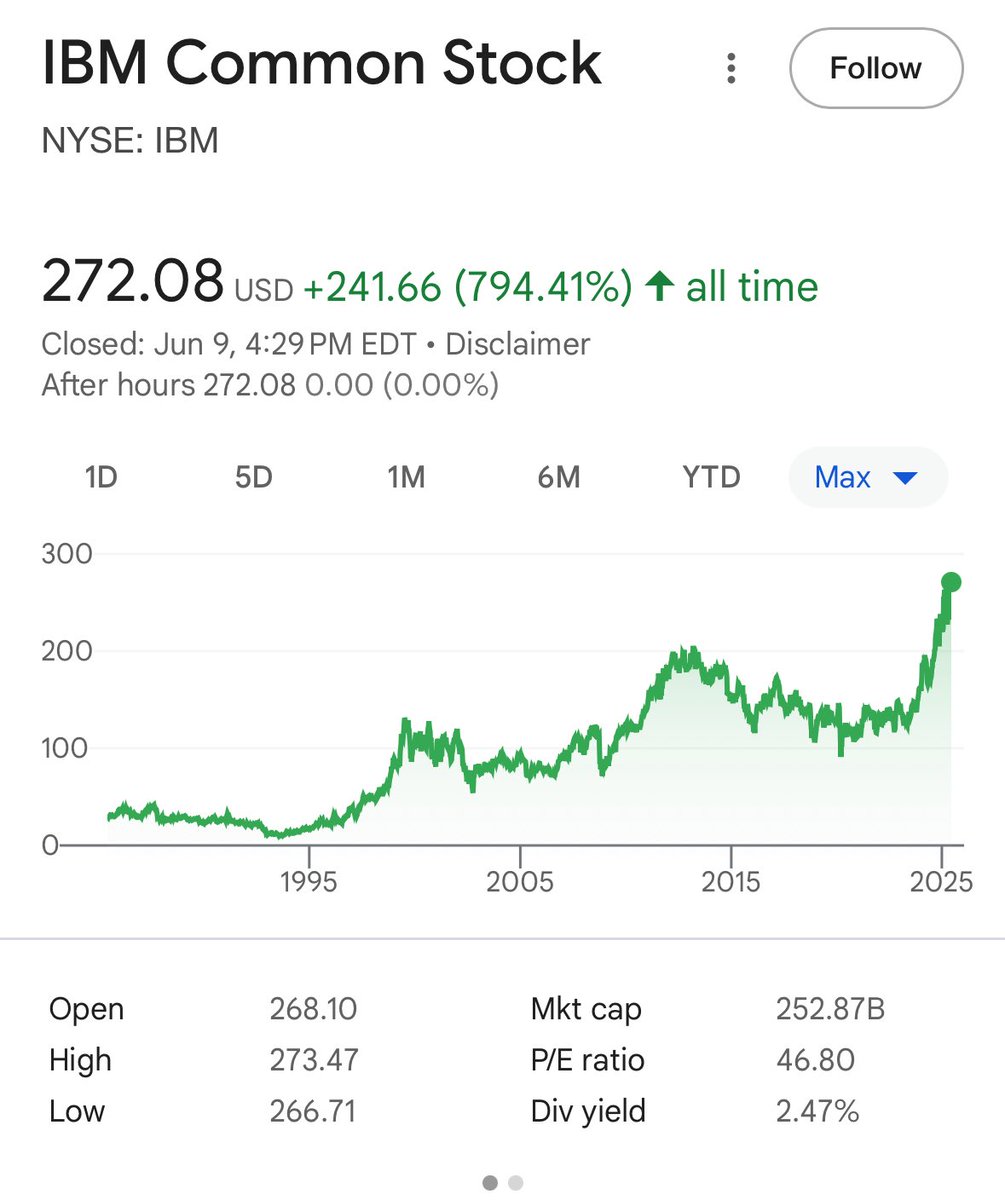Open the three-dot overflow menu
The width and height of the screenshot is (1005, 1200).
(731, 68)
